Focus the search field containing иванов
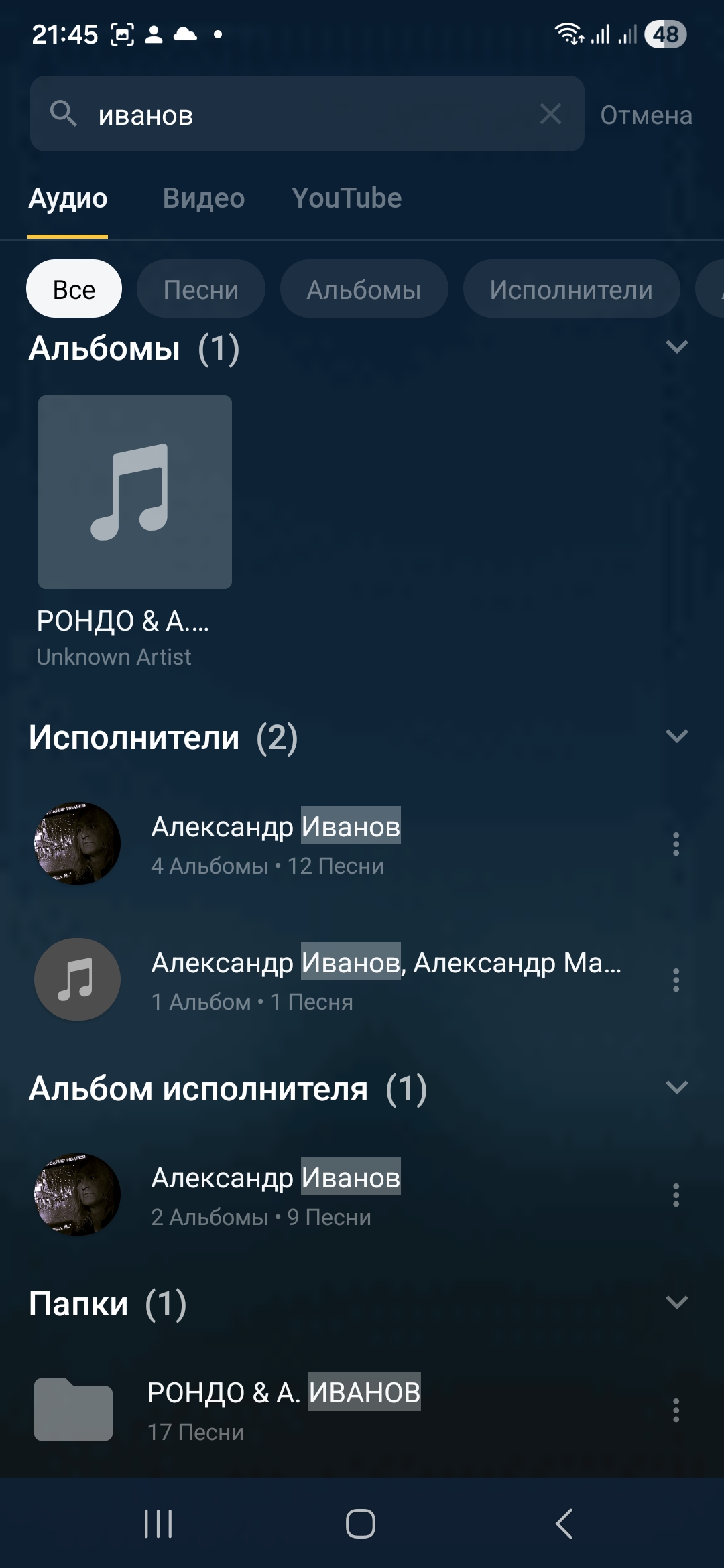This screenshot has width=724, height=1568. (302, 115)
